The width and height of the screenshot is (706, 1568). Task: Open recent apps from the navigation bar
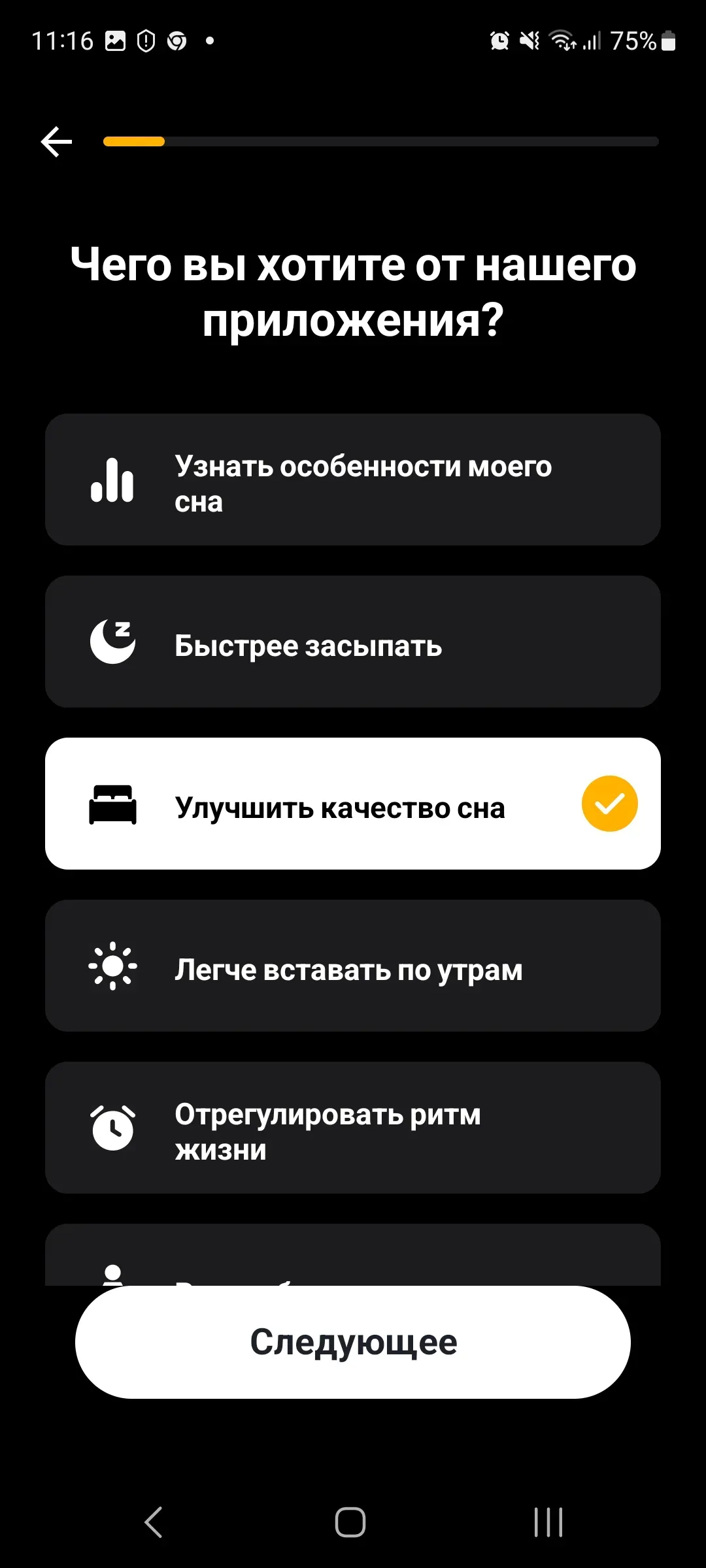pos(548,1522)
